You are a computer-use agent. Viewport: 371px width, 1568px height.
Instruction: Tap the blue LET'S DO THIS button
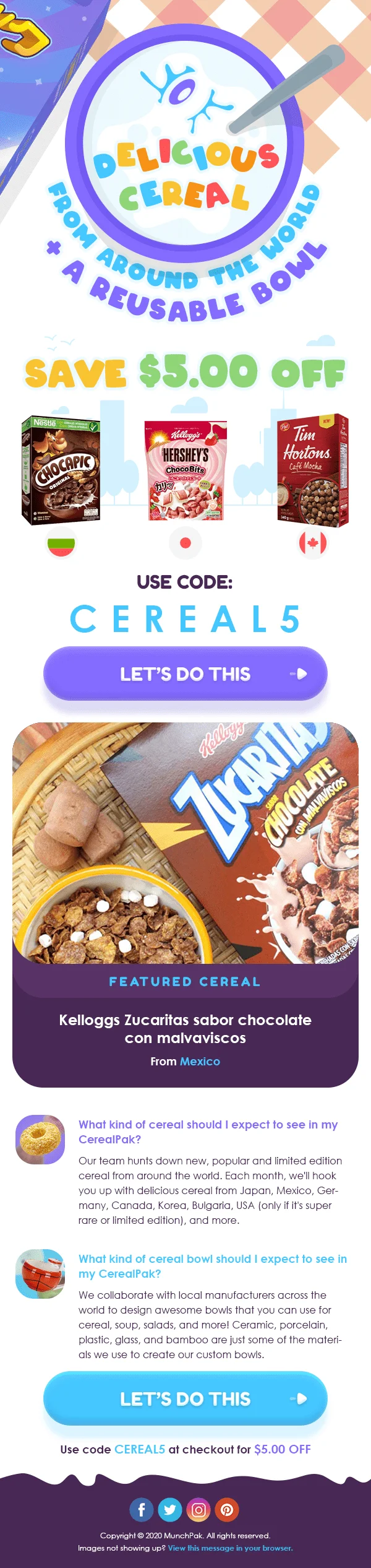coord(185,1398)
